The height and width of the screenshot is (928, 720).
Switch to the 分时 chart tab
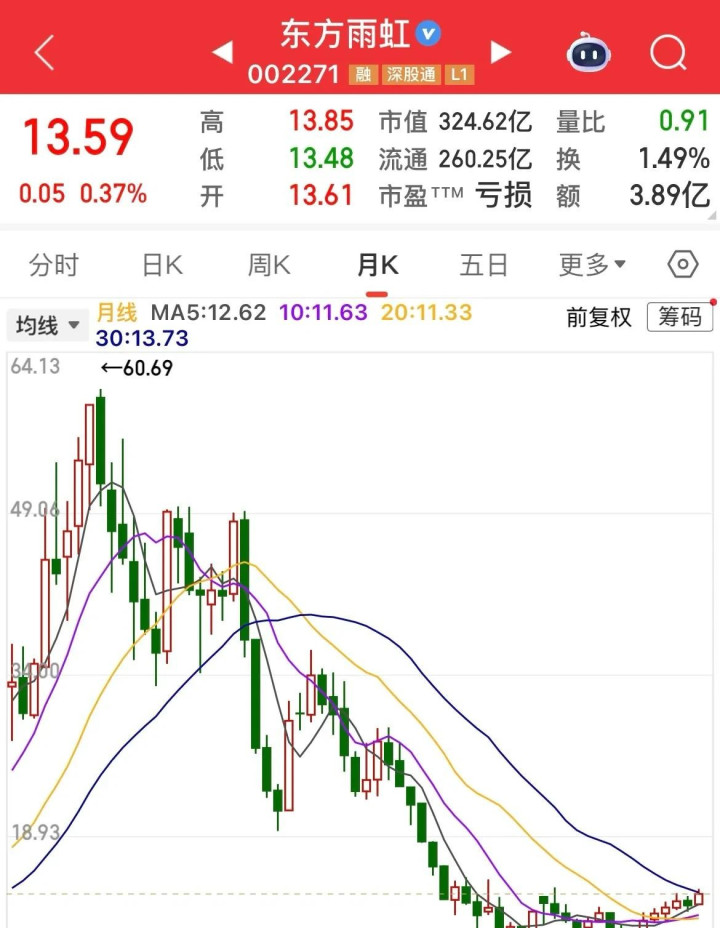click(x=54, y=265)
